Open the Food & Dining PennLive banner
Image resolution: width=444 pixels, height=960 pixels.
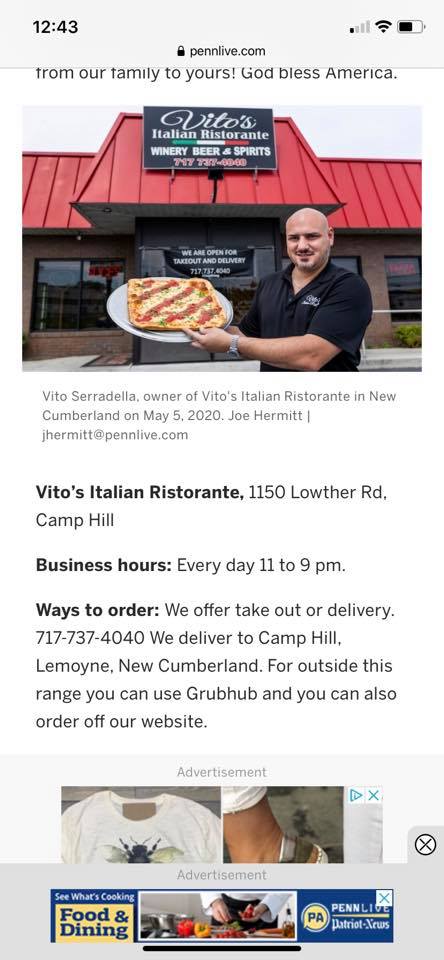pos(222,916)
